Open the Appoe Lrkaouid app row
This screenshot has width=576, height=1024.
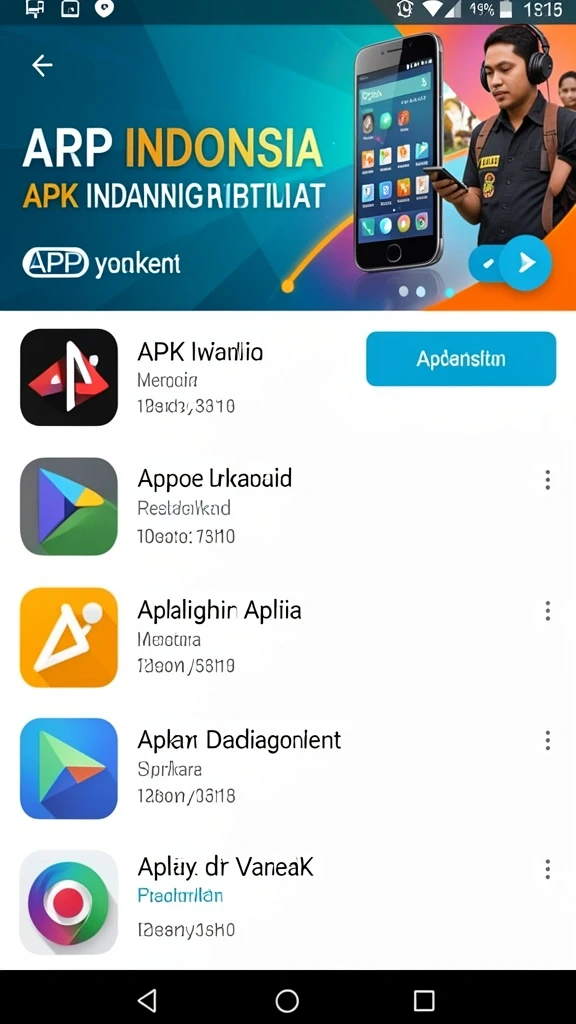[x=288, y=506]
